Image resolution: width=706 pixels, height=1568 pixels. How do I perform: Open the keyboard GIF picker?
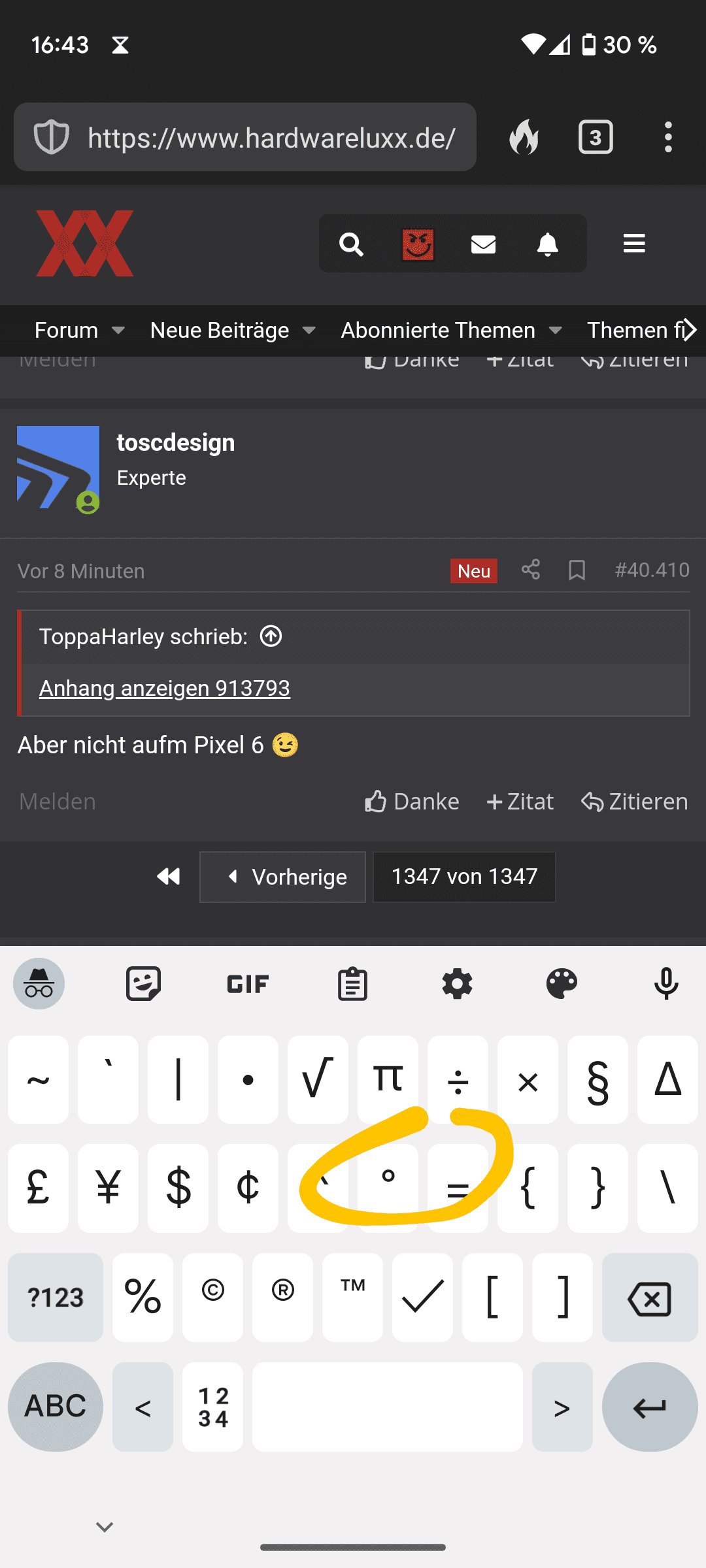coord(248,984)
